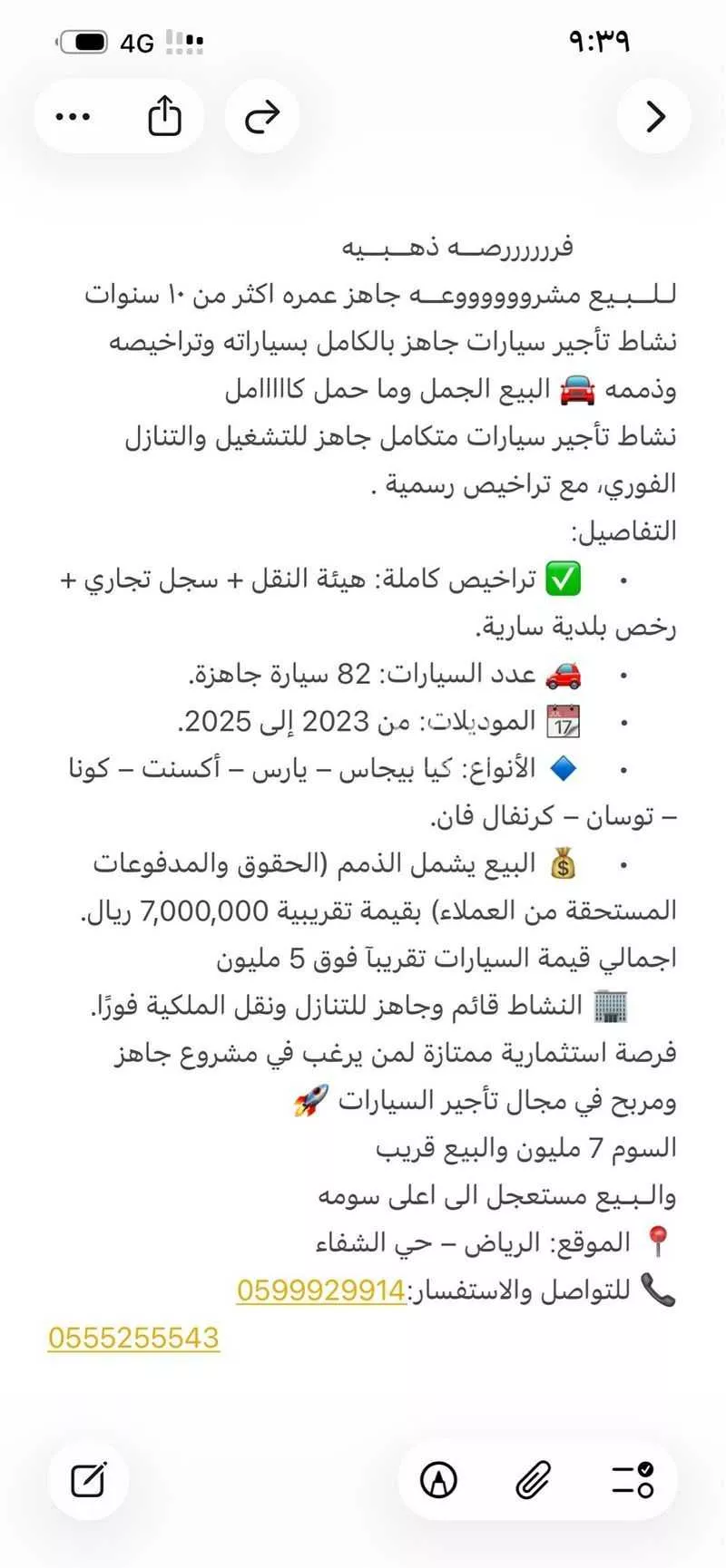Tap the money bag emoji near البيع يشمل الذمم

tap(564, 862)
